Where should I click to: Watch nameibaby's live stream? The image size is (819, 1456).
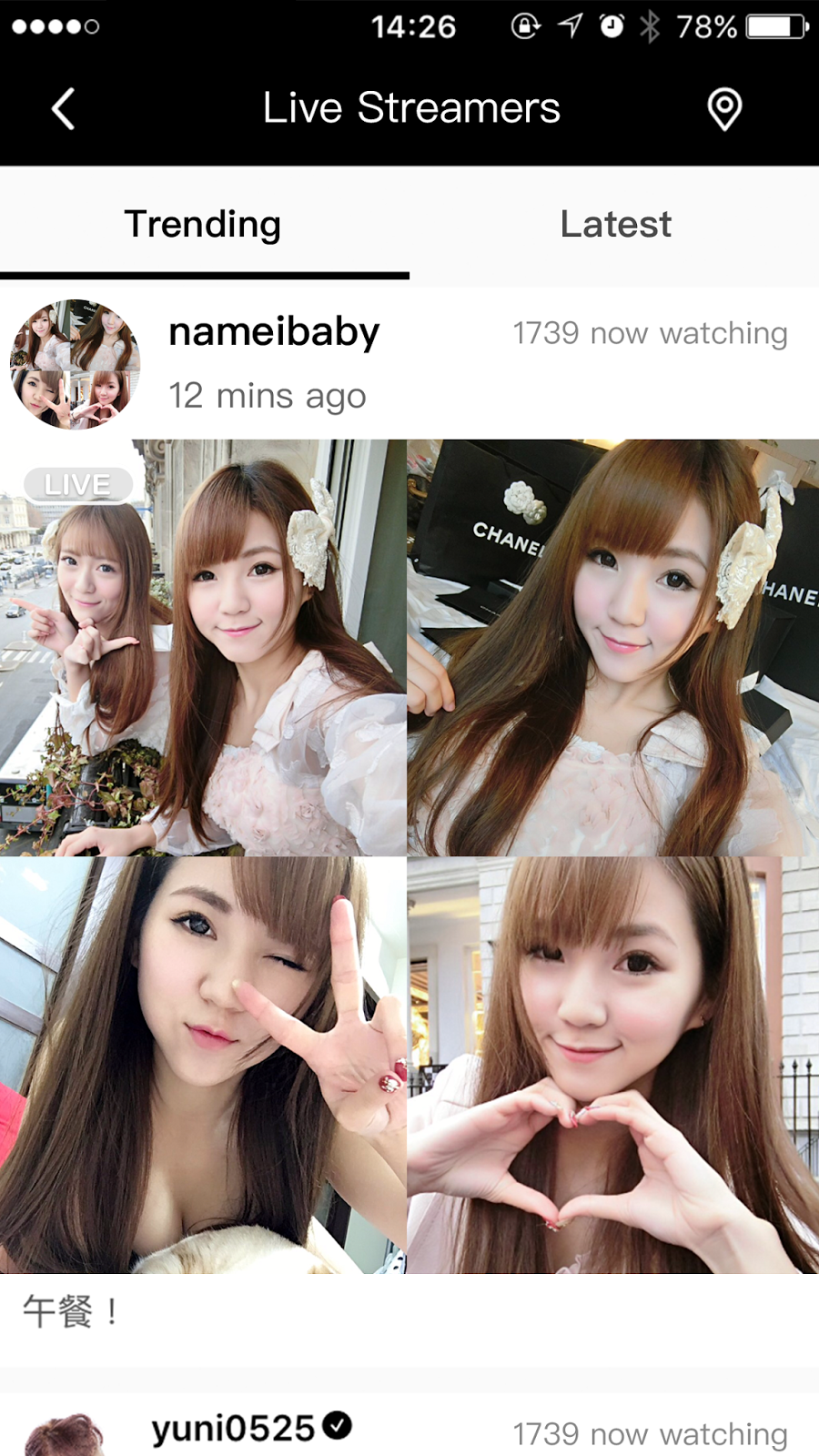(204, 648)
